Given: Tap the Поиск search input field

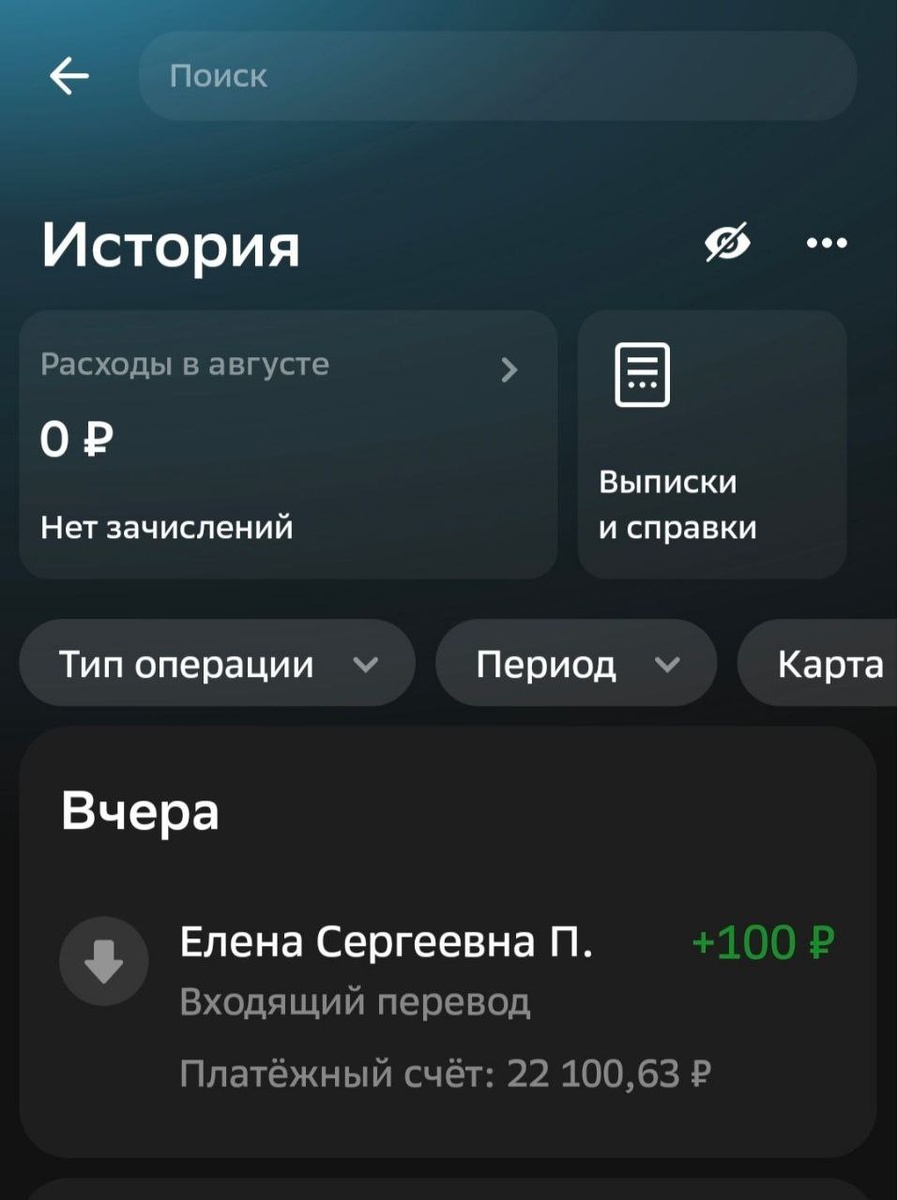Looking at the screenshot, I should coord(497,75).
